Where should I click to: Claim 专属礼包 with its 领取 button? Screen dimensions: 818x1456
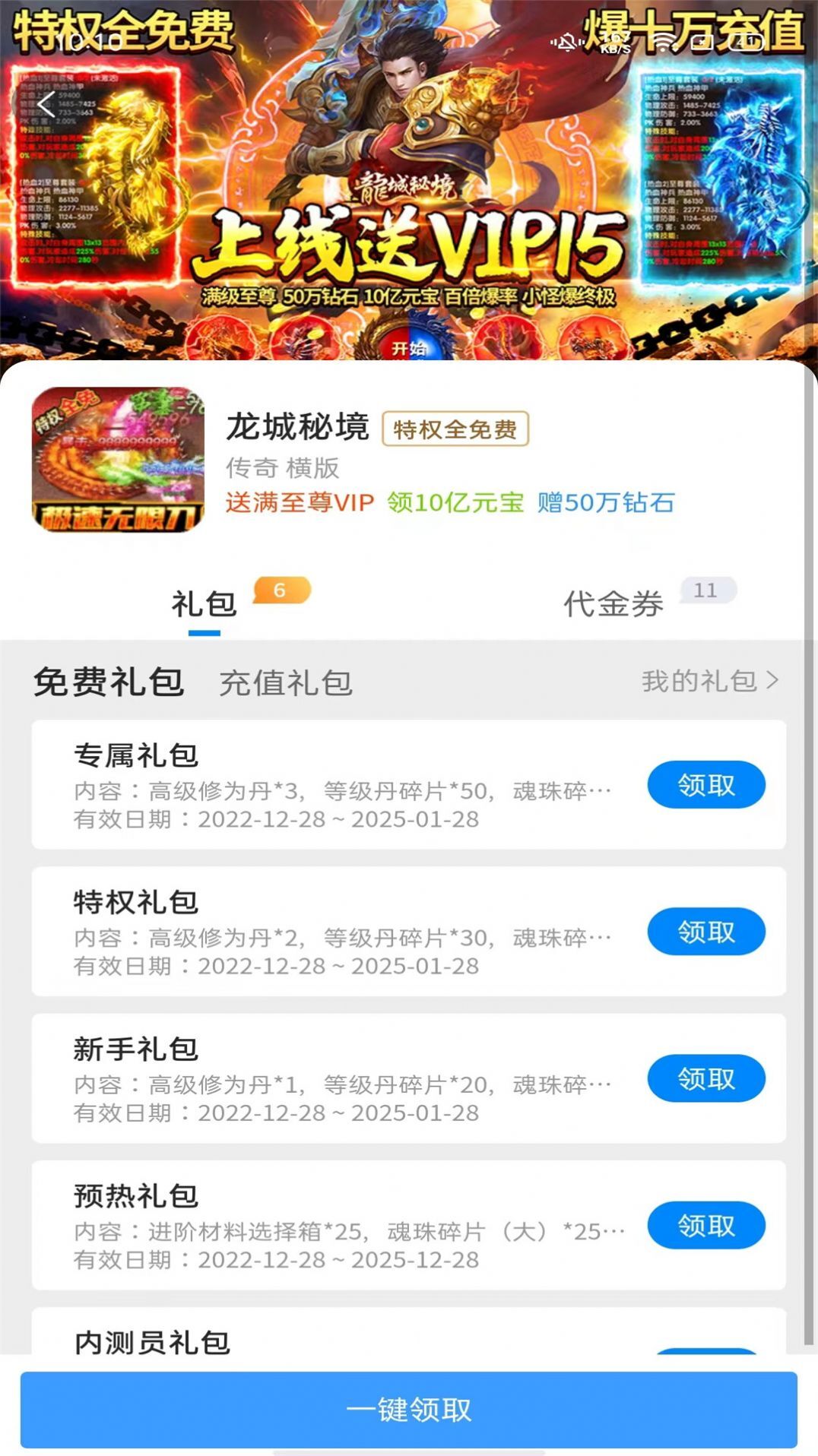(x=706, y=784)
